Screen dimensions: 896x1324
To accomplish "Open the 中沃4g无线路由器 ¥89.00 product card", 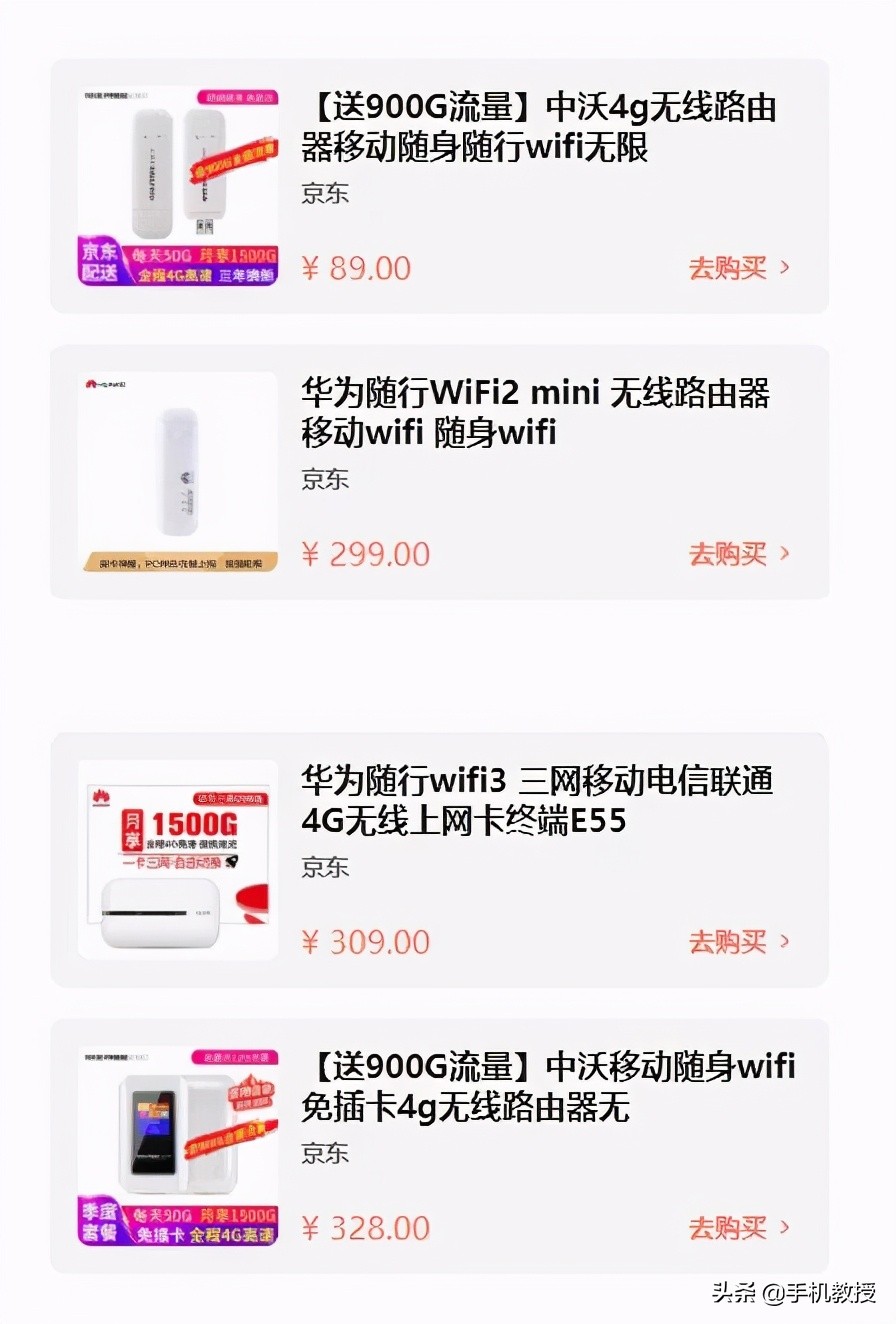I will [538, 128].
